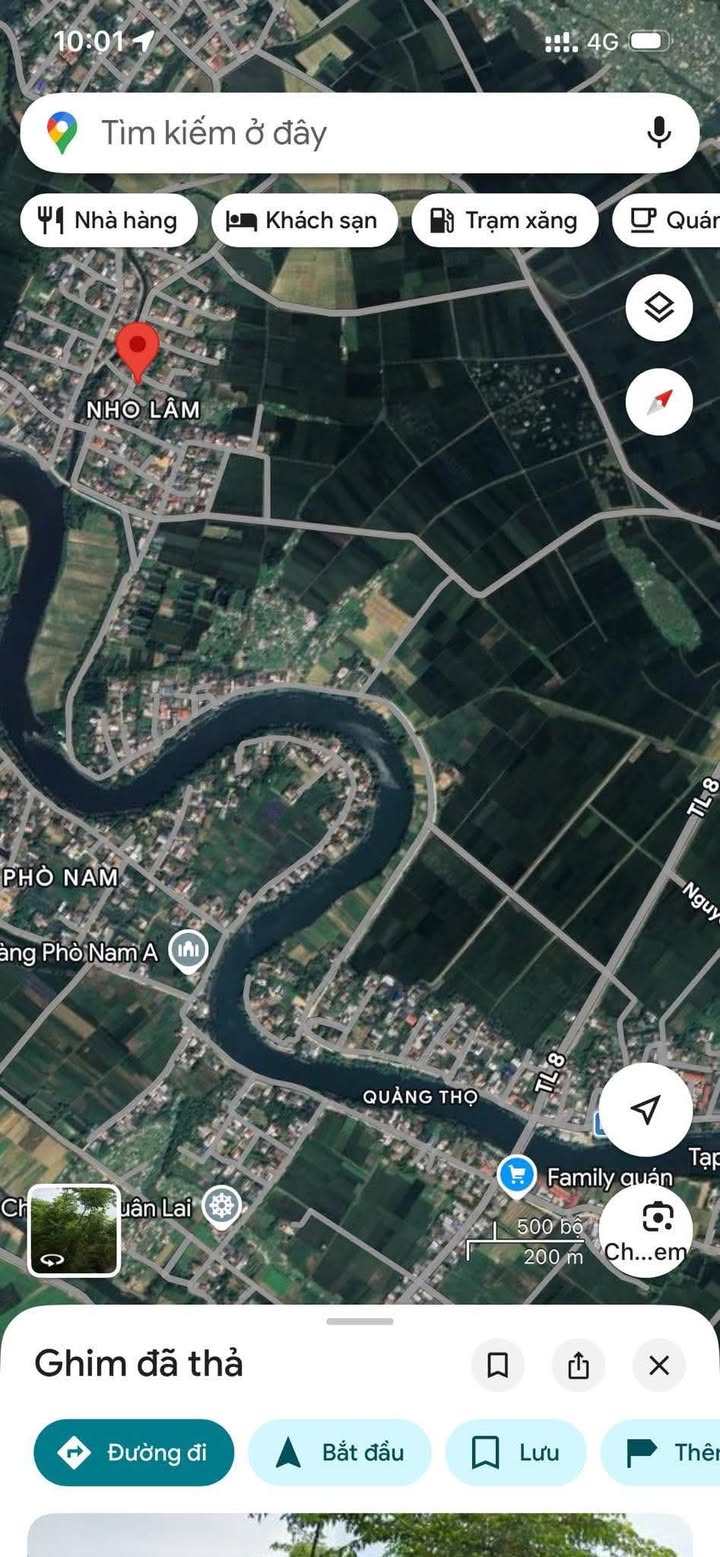Open the map layers selector
This screenshot has width=720, height=1557.
click(659, 308)
